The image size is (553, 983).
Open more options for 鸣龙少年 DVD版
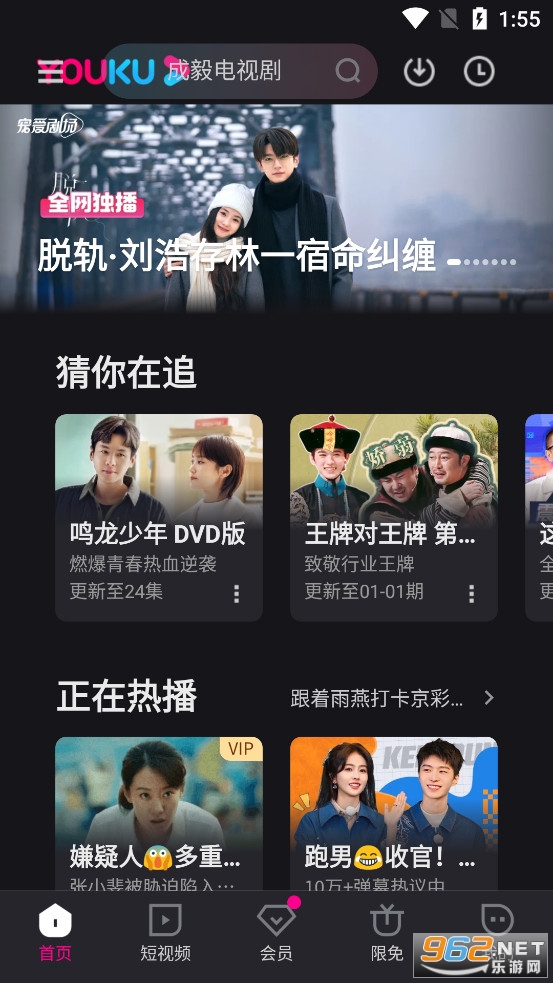click(236, 594)
